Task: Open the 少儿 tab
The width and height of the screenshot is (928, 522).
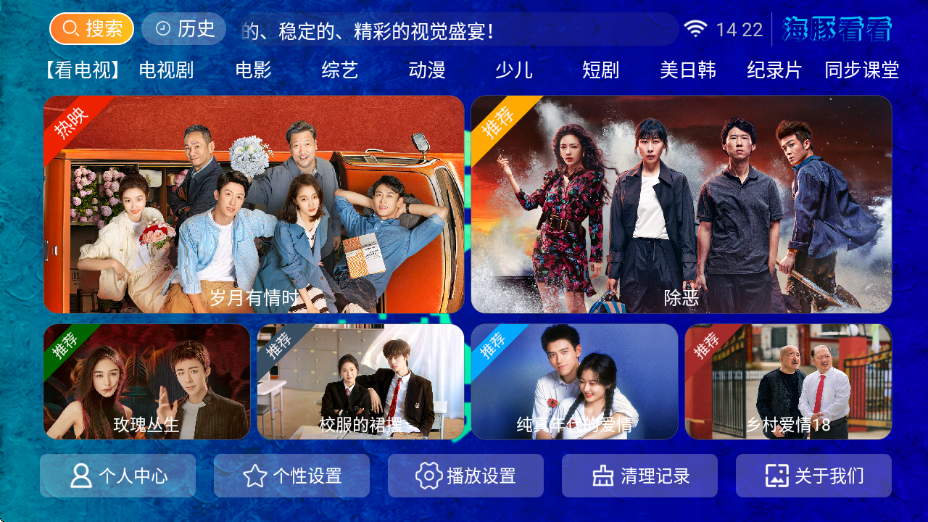Action: click(514, 71)
